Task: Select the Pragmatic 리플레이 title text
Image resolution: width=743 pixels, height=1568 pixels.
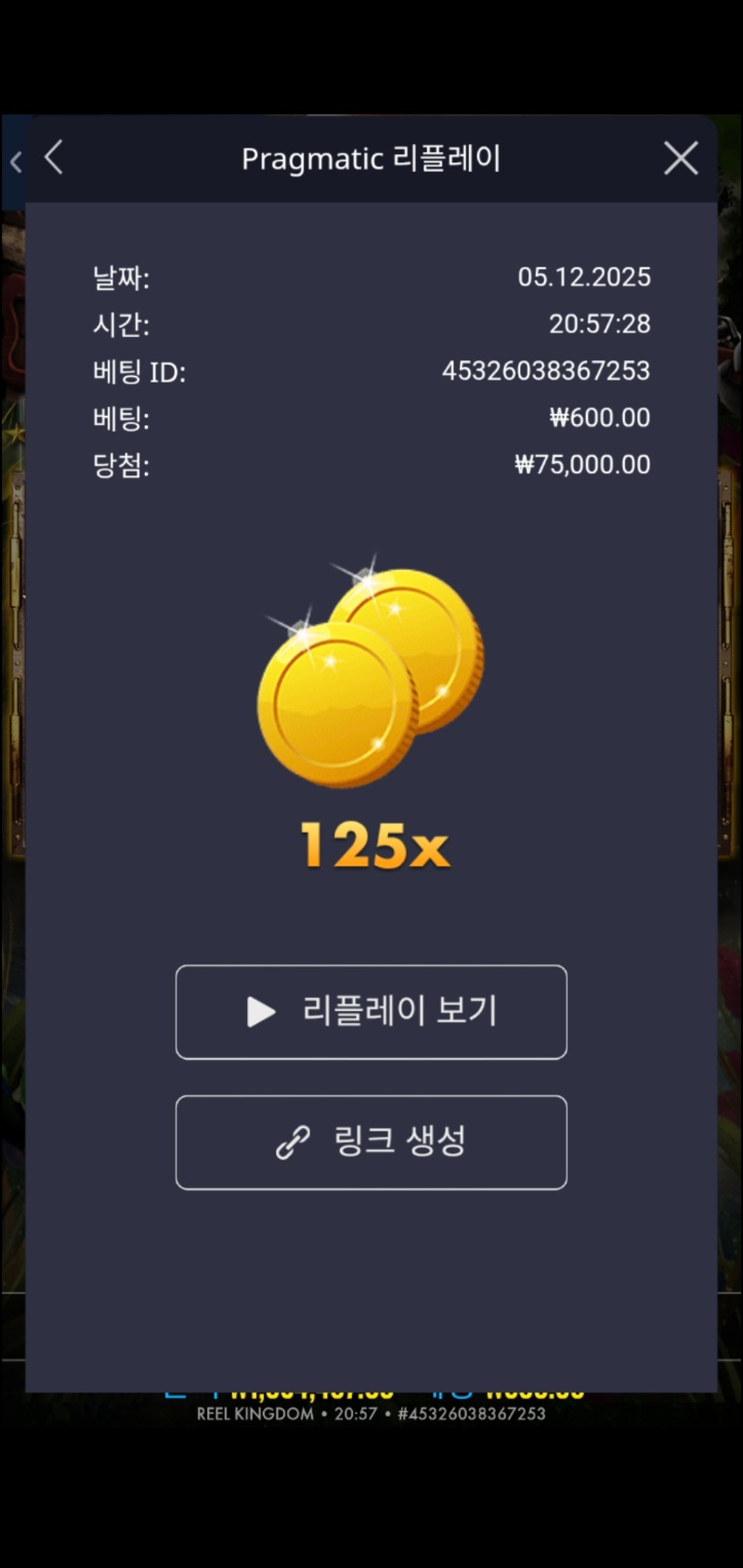Action: point(371,158)
